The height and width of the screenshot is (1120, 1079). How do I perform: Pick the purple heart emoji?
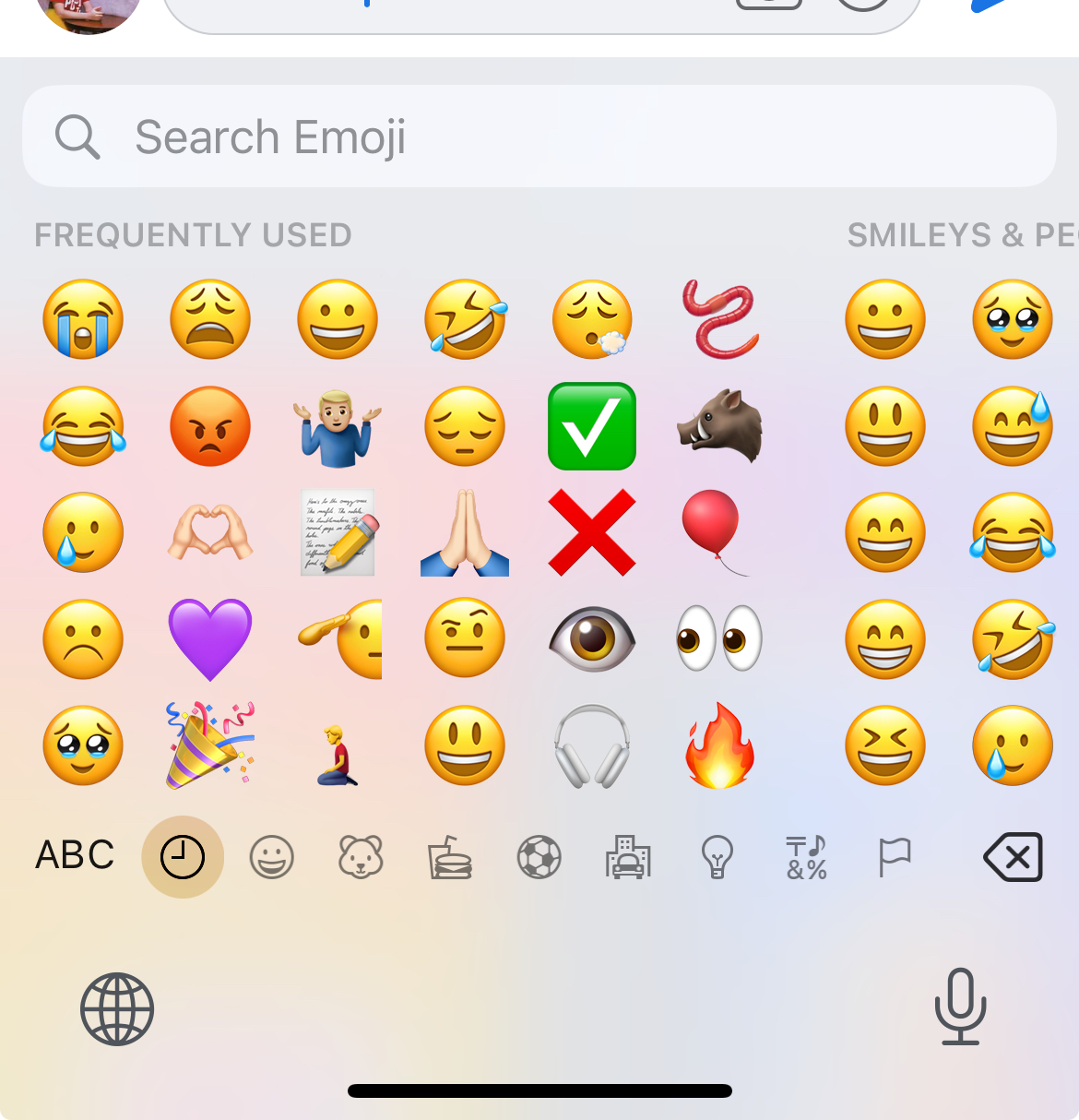point(210,639)
